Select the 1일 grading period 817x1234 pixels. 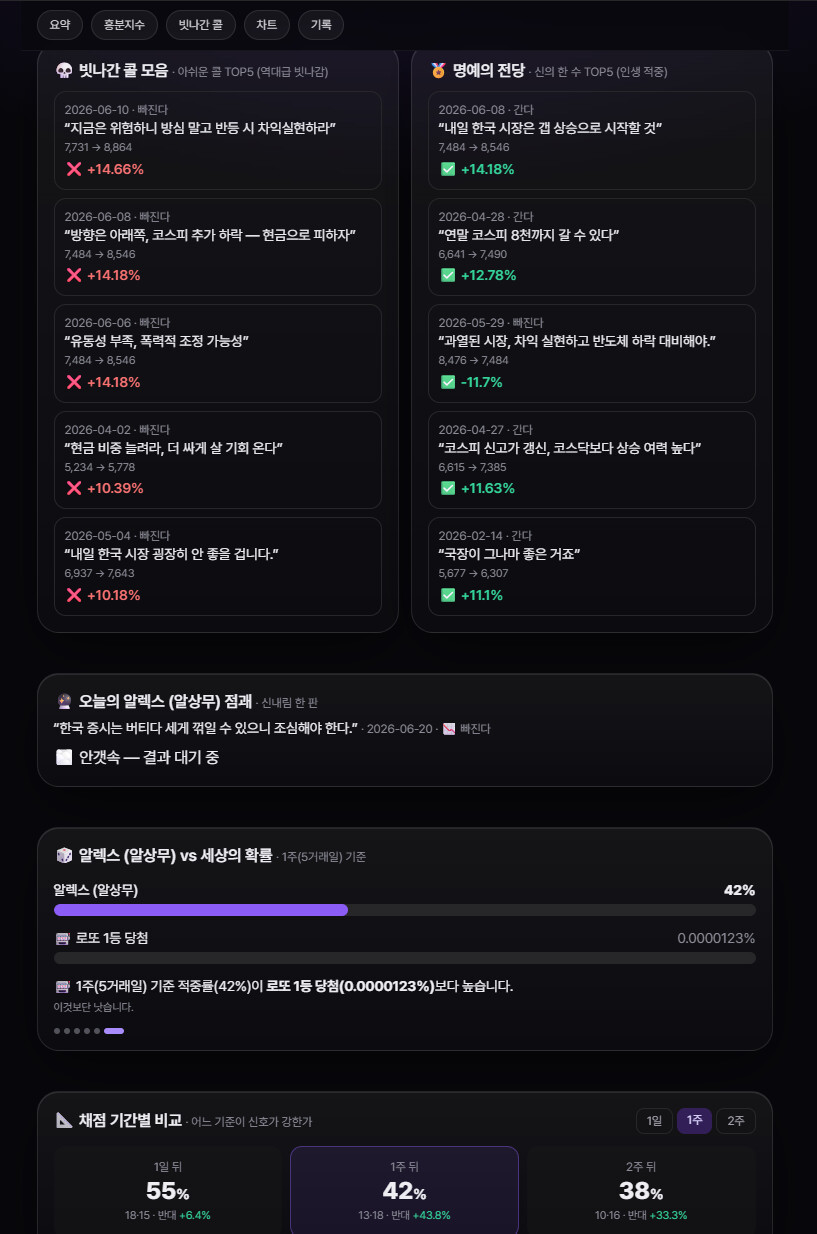(654, 1121)
